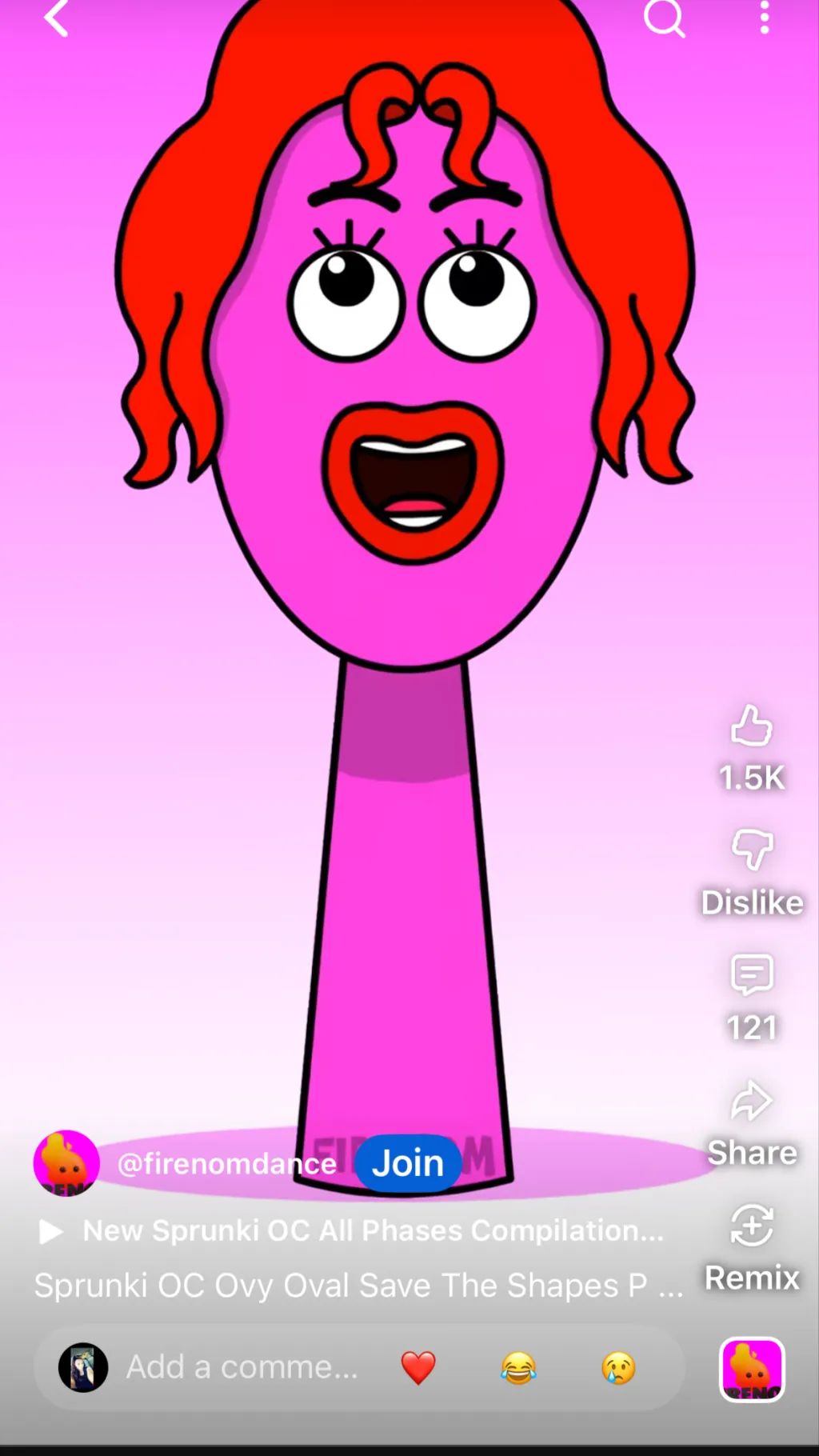
Task: Select the play icon beside the sound title
Action: point(50,1230)
